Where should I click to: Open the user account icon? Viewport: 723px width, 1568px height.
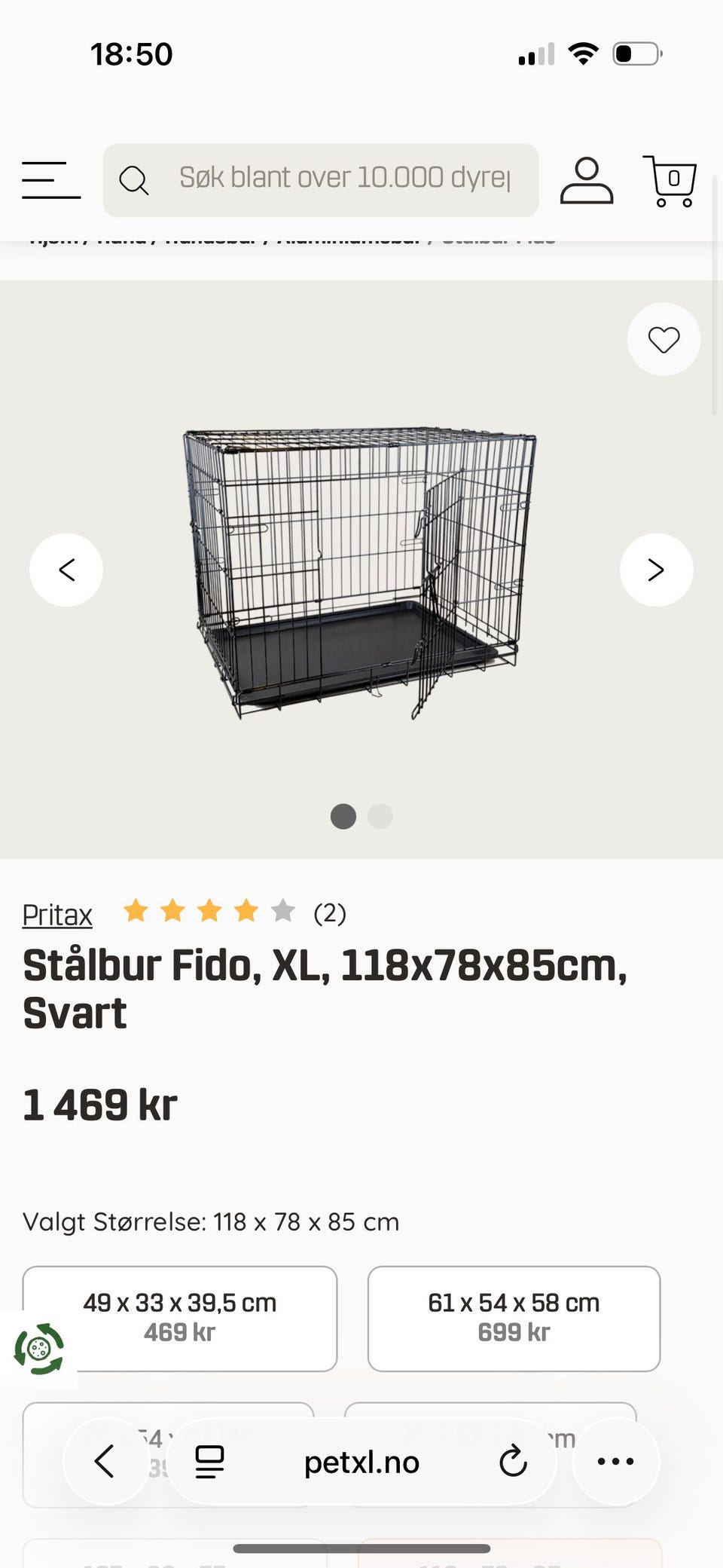pyautogui.click(x=587, y=179)
